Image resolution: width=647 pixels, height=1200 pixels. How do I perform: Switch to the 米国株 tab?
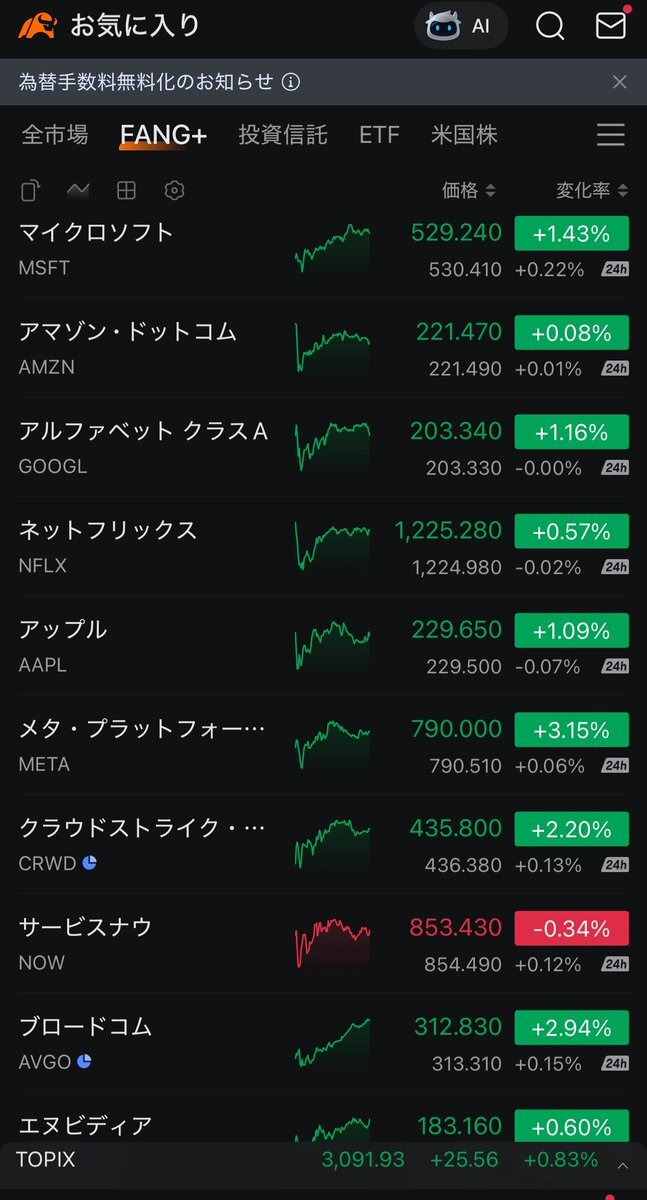[464, 134]
